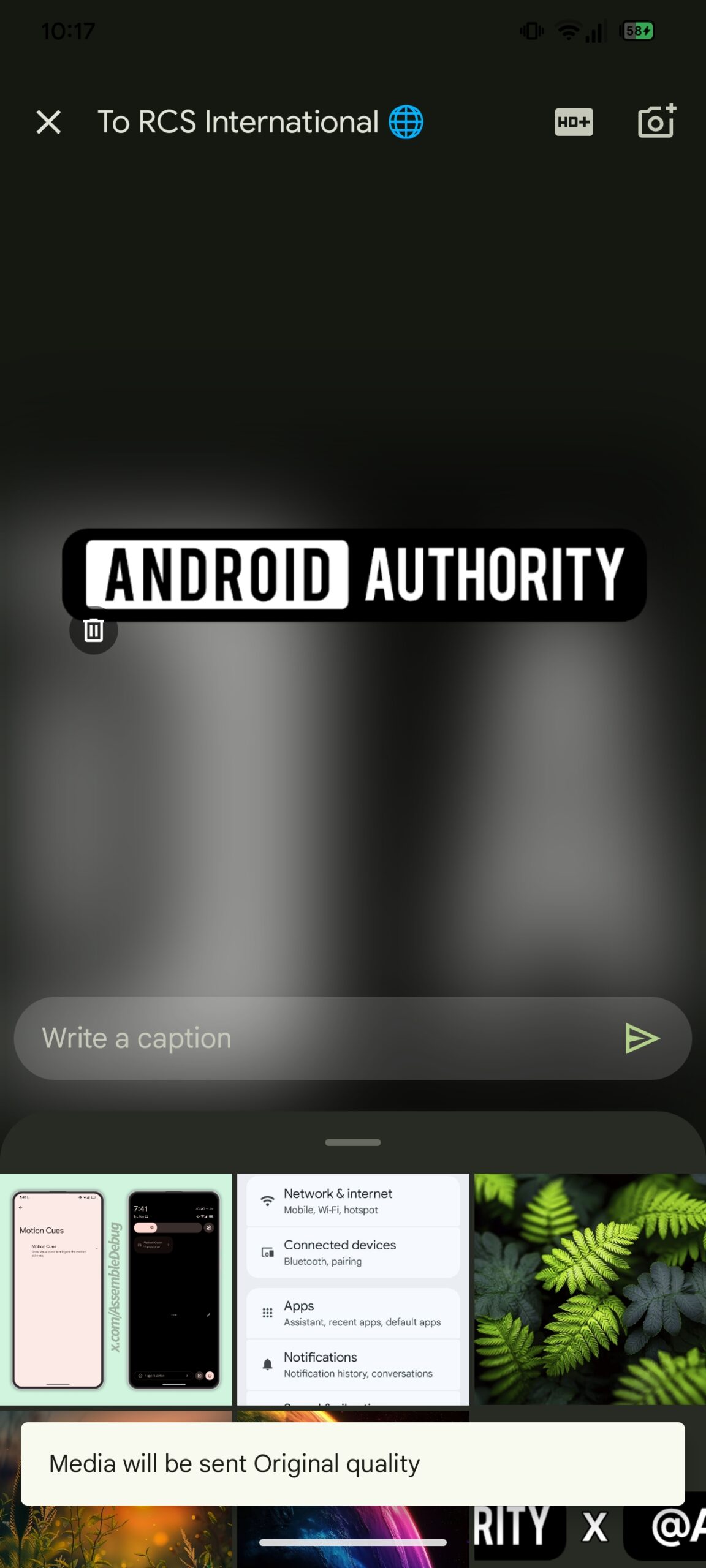Close the media attachment screen
Screen dimensions: 706x1568
point(48,122)
